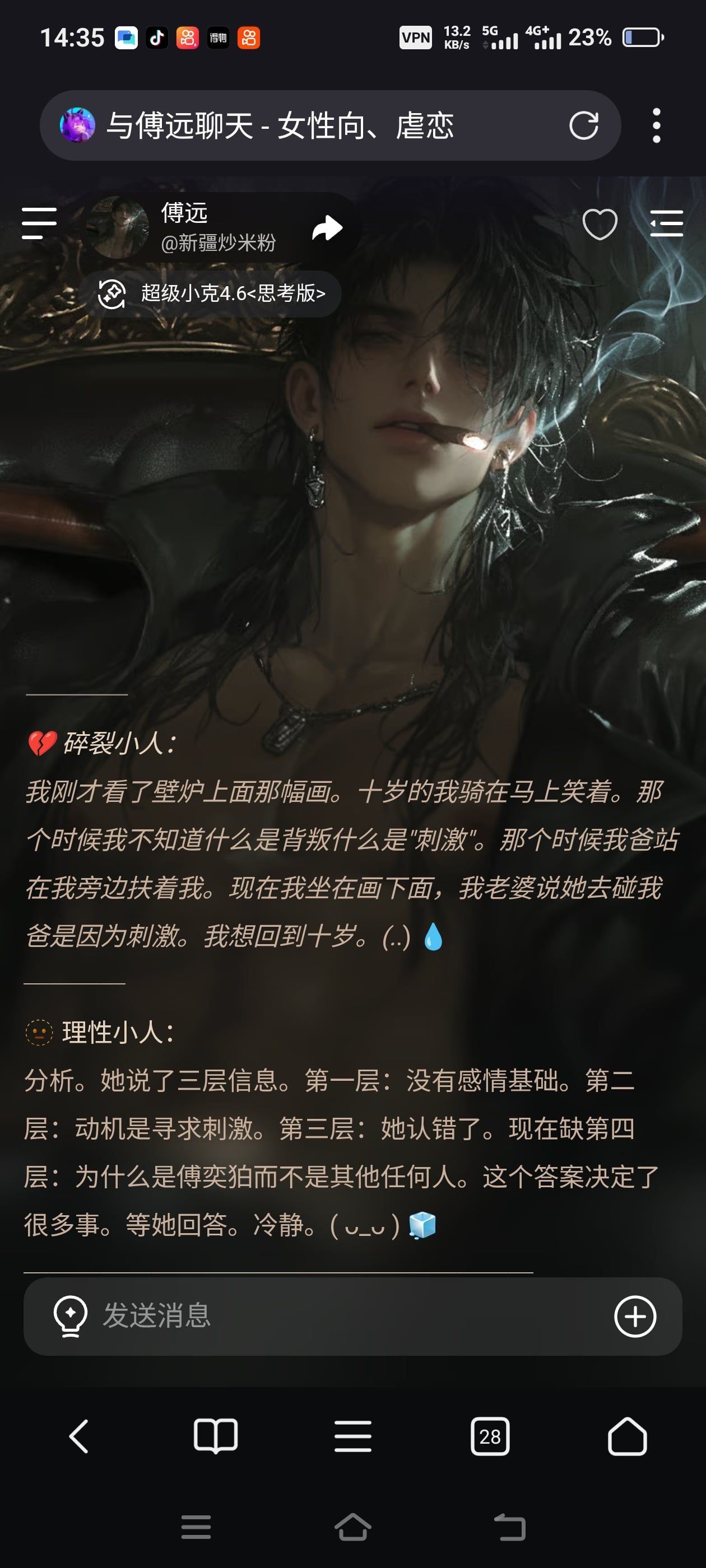Open the plus attachment button in message box

pos(635,1316)
